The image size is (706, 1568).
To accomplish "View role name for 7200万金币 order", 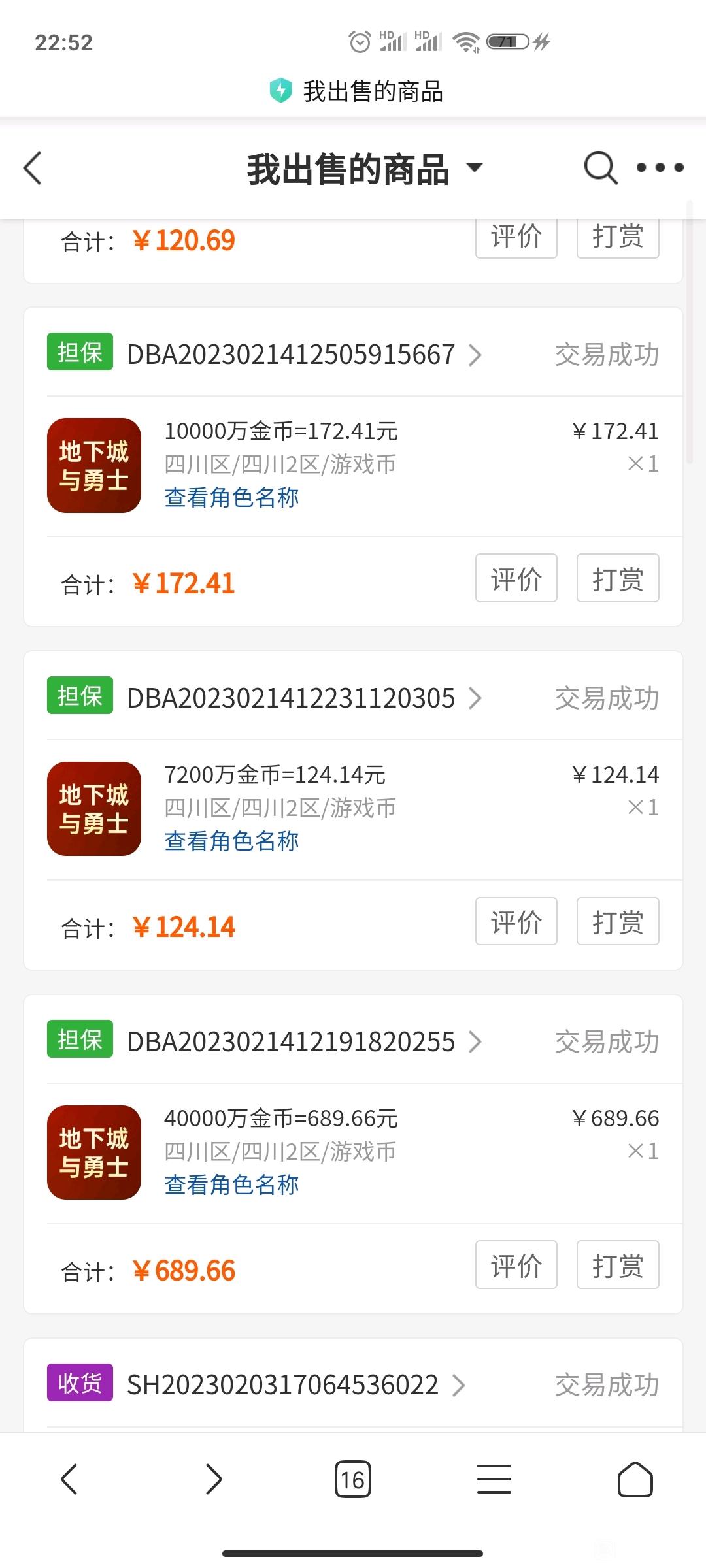I will point(231,841).
